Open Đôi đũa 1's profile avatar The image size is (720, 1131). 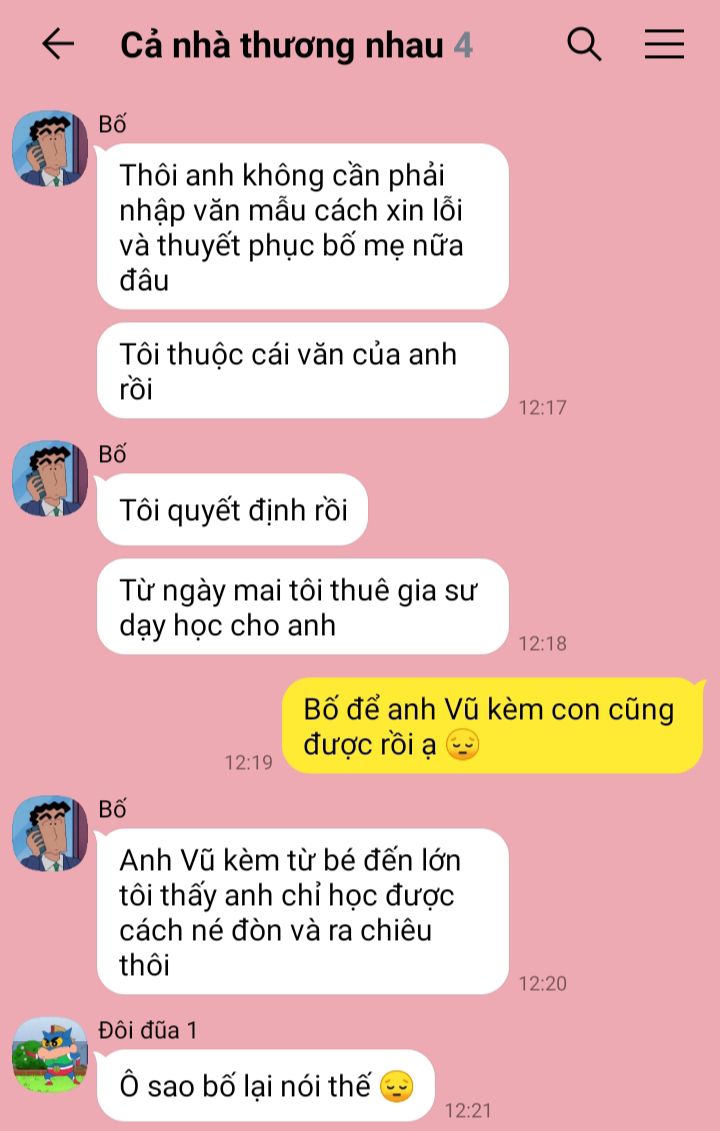pos(50,1056)
